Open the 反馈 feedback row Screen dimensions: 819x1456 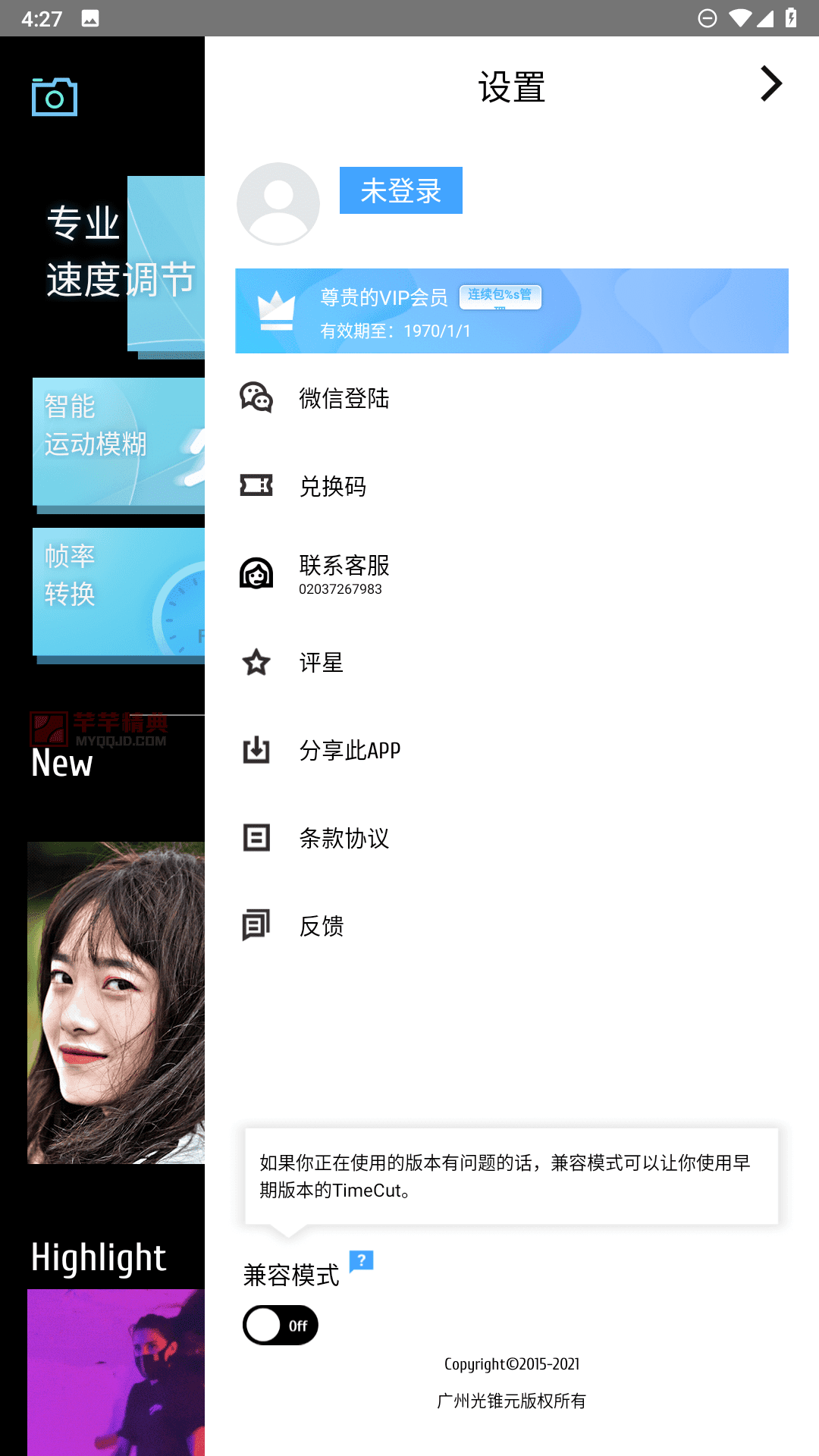coord(512,926)
